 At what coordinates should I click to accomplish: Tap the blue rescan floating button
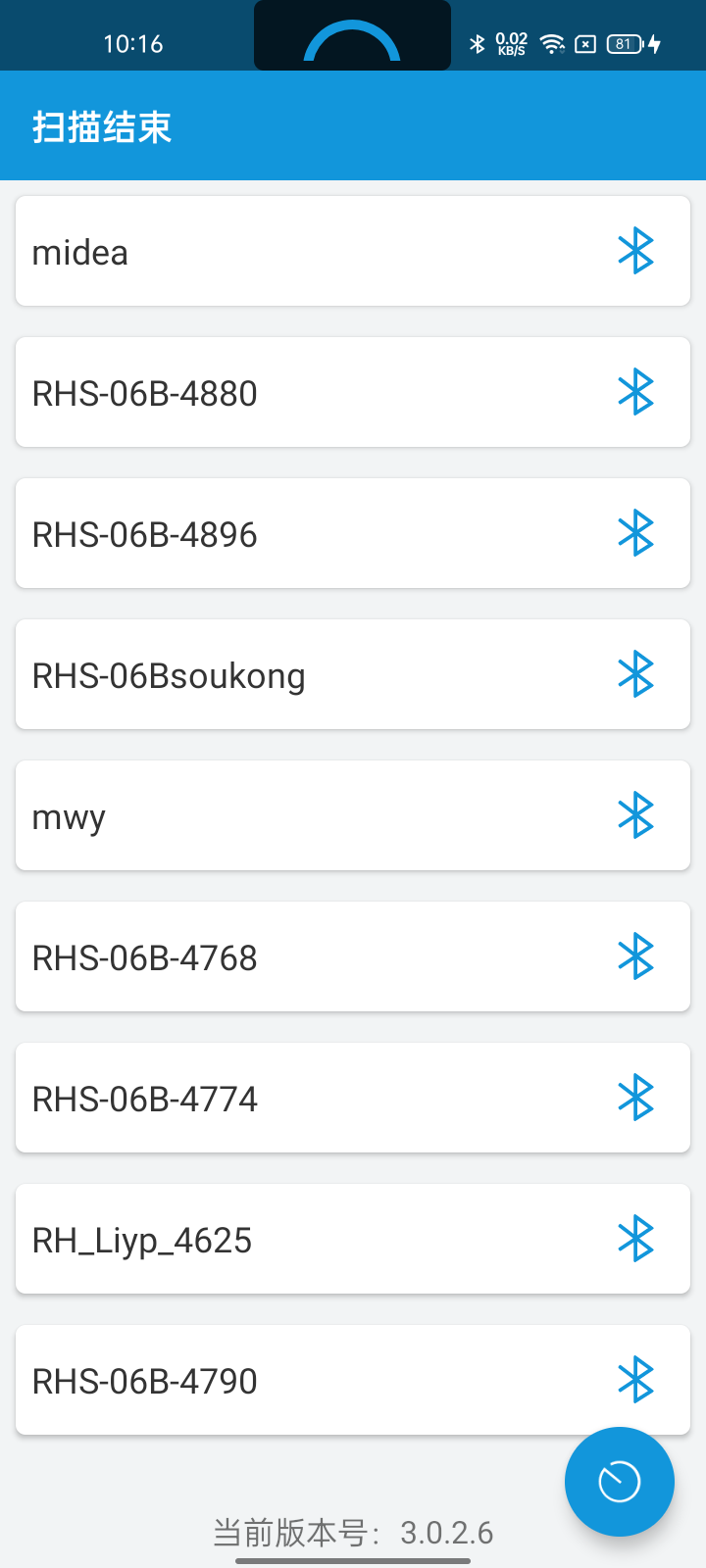[x=619, y=1482]
